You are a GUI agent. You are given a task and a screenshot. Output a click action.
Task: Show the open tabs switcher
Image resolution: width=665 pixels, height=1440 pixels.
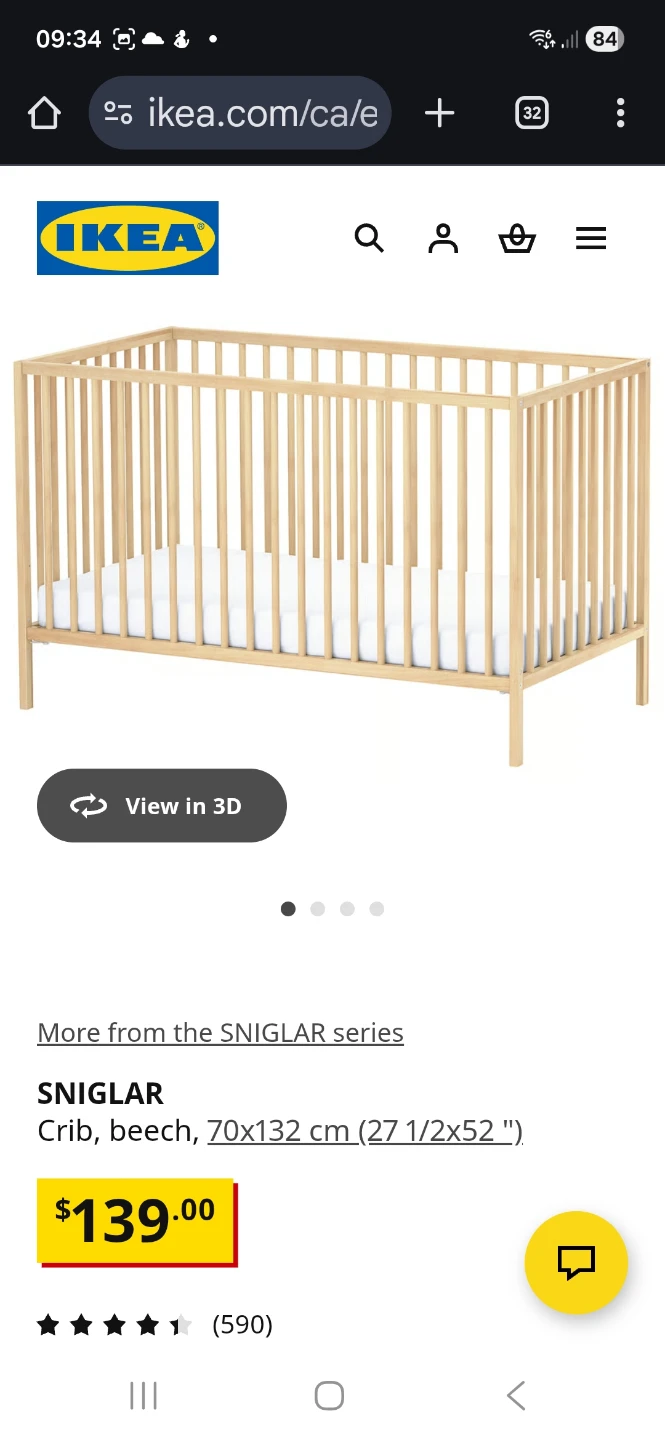click(532, 114)
